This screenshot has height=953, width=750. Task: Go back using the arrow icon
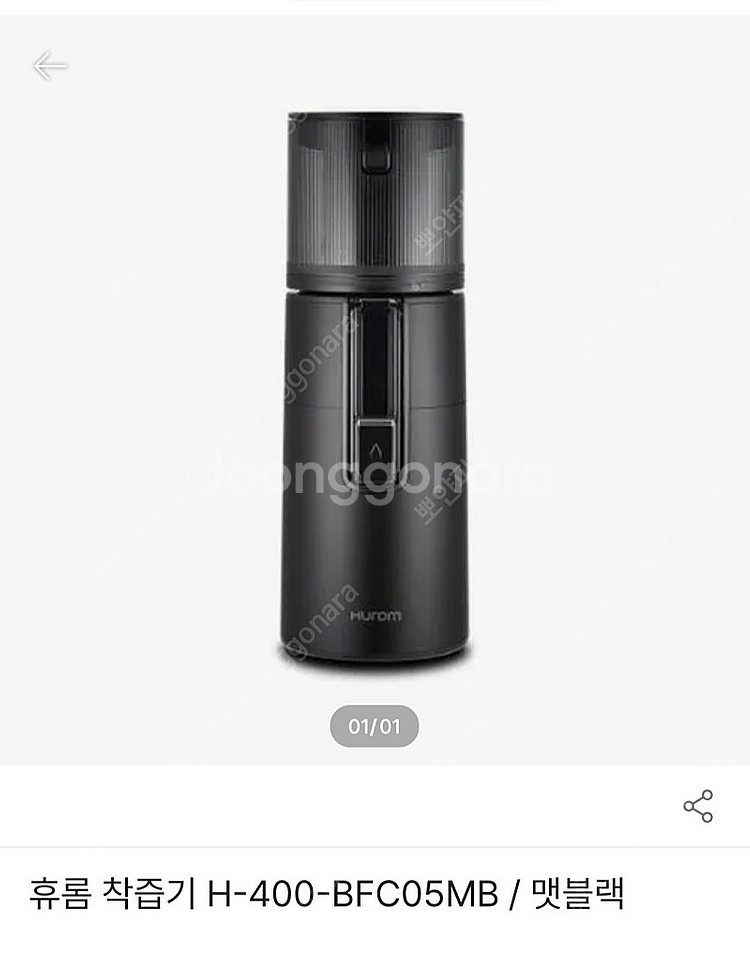pos(49,67)
